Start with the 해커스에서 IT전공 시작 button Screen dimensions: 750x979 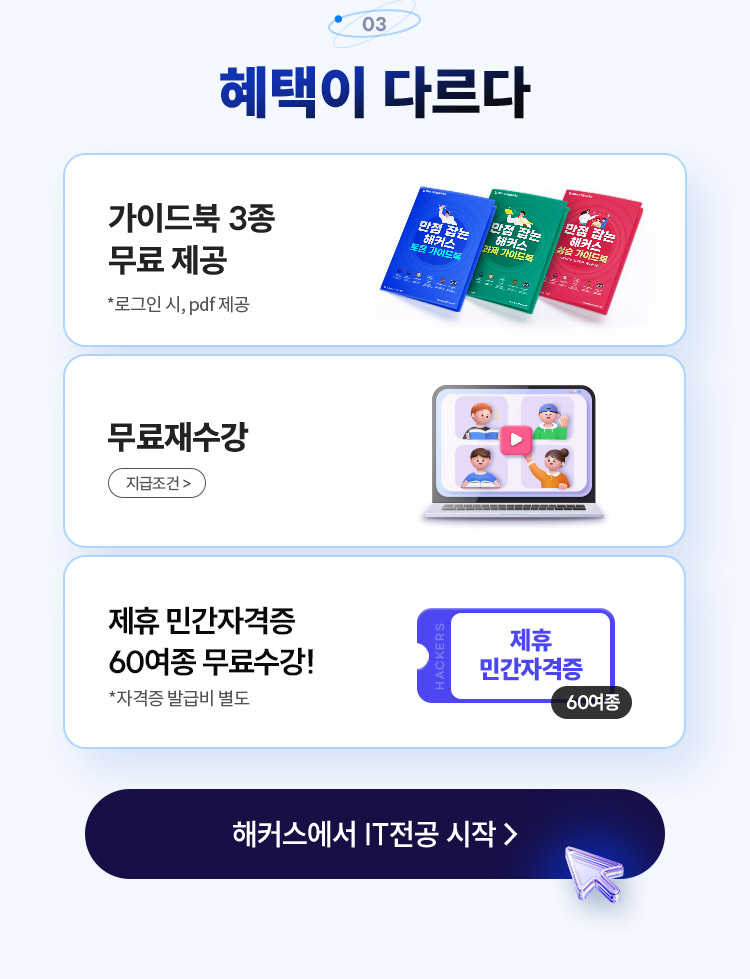374,833
